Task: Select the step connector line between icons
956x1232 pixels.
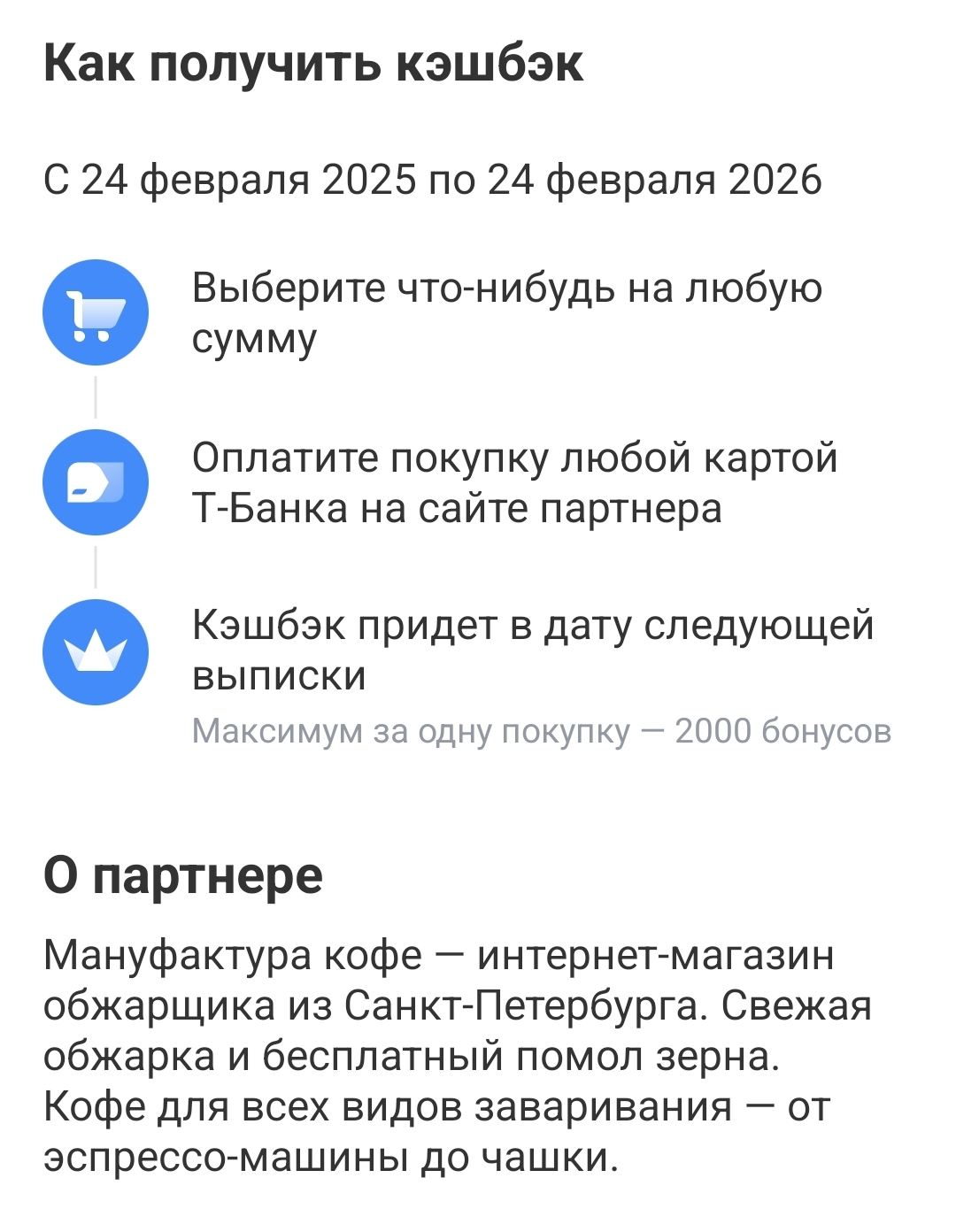Action: coord(96,397)
